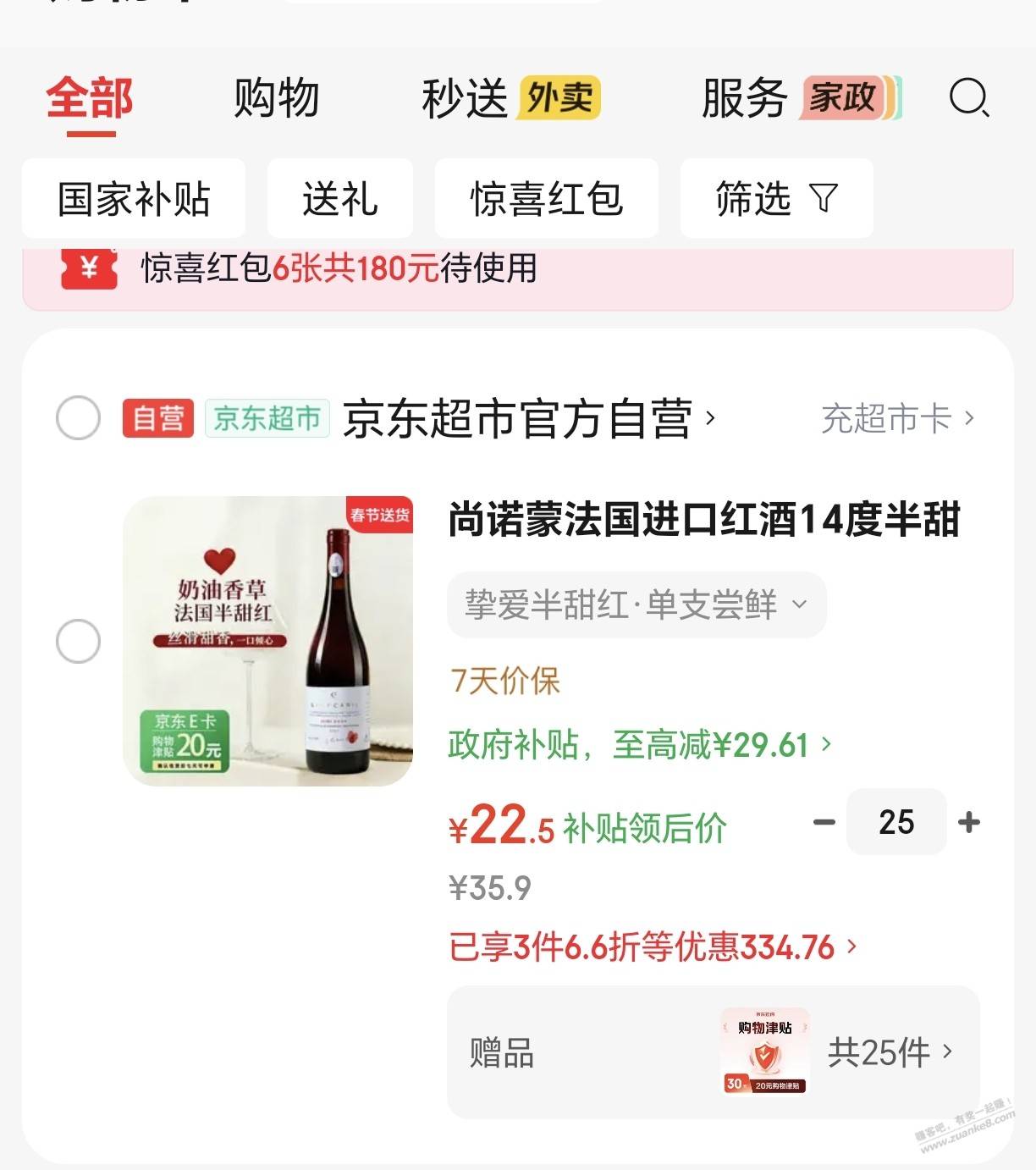View 政府补贴 至高减¥29.61 details
Viewport: 1036px width, 1170px height.
(x=639, y=745)
